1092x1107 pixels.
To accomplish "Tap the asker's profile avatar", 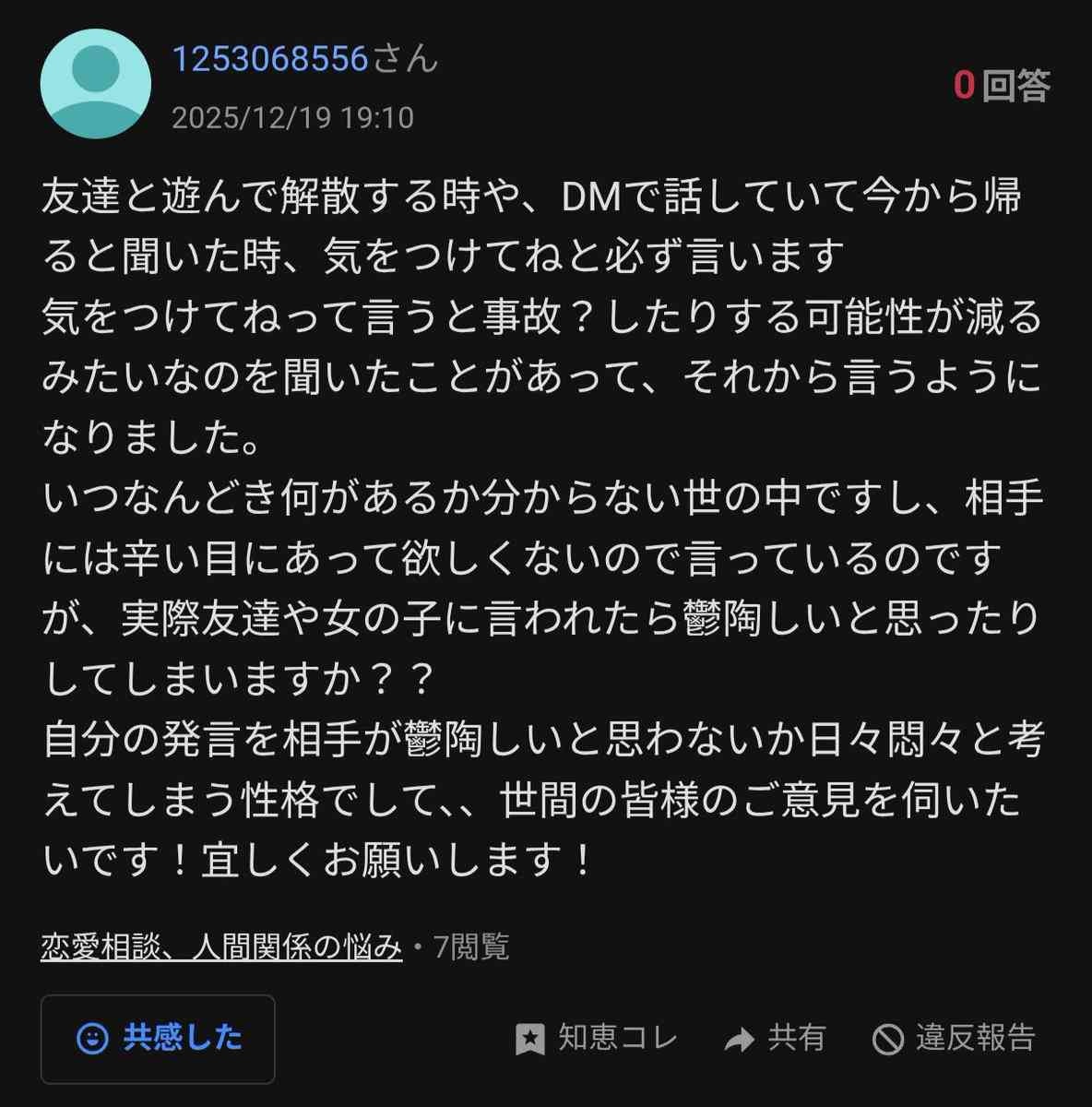I will tap(96, 83).
